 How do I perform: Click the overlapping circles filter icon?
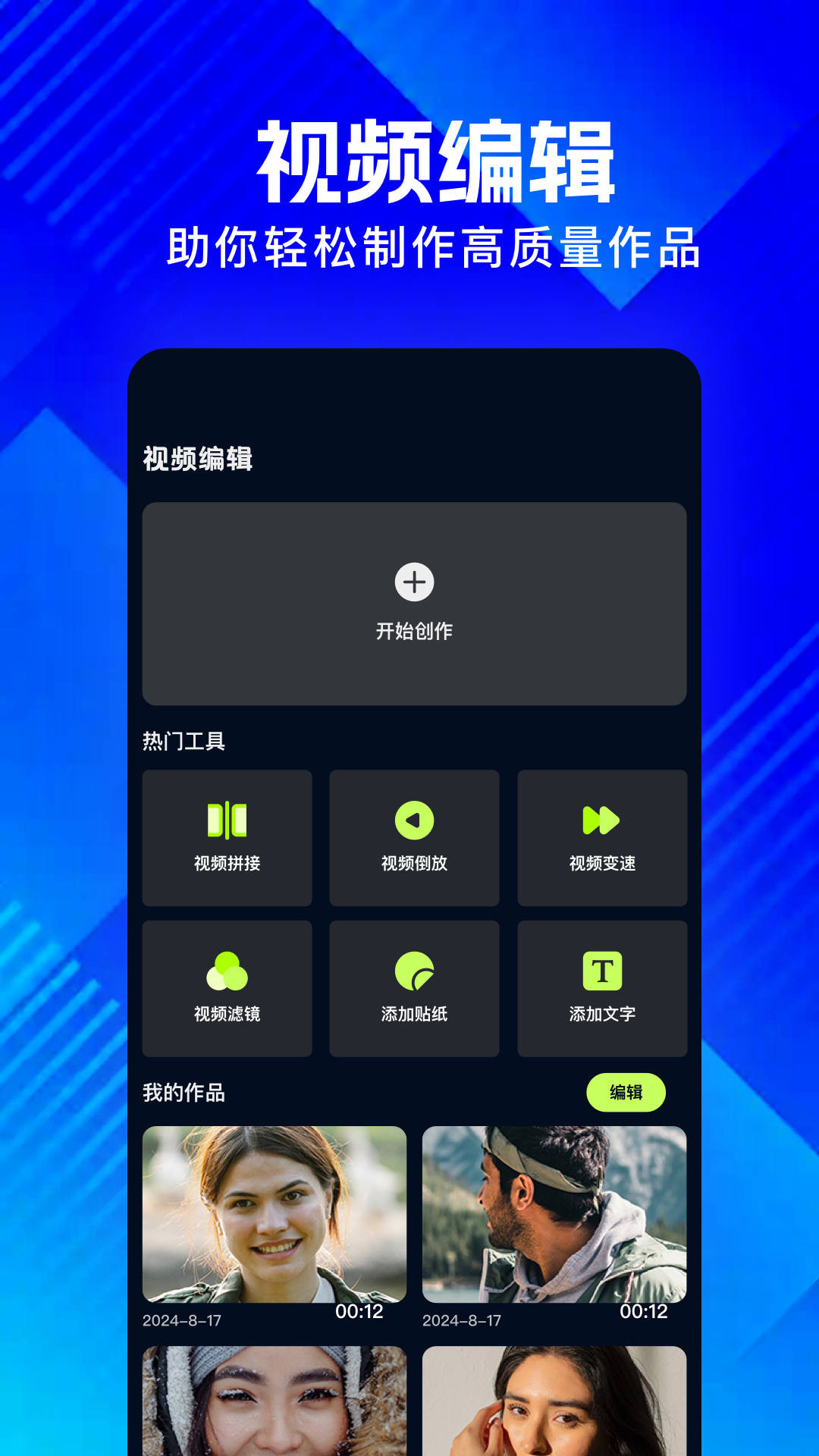coord(227,971)
